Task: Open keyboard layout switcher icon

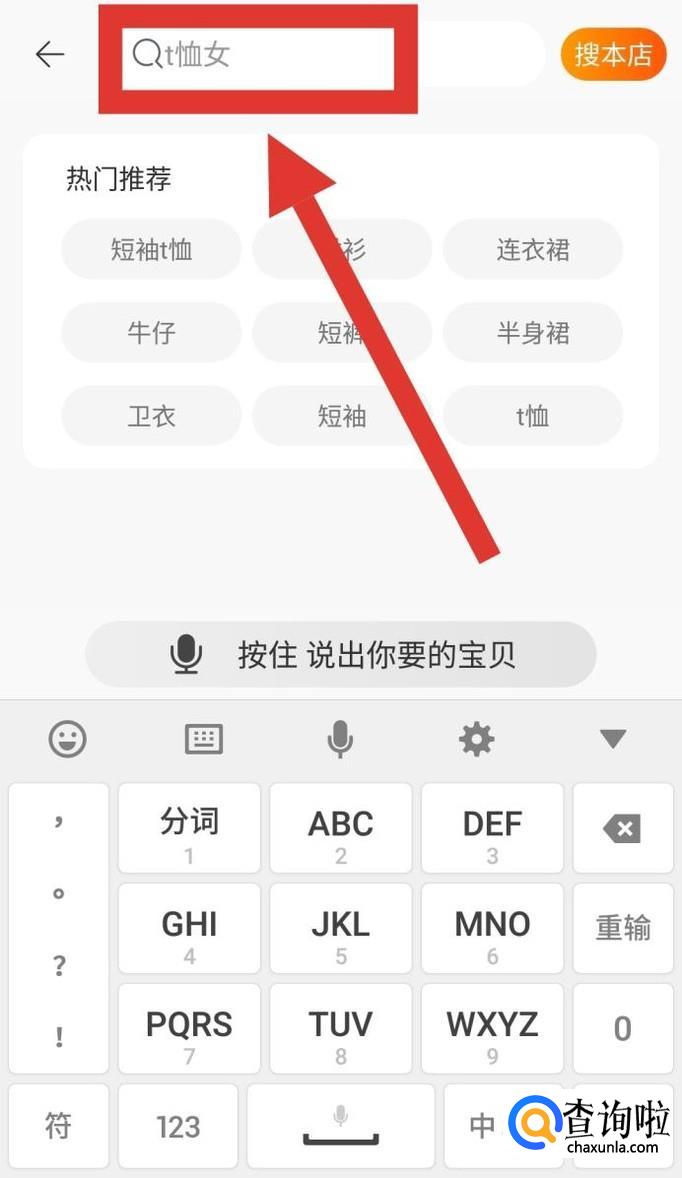Action: pos(204,740)
